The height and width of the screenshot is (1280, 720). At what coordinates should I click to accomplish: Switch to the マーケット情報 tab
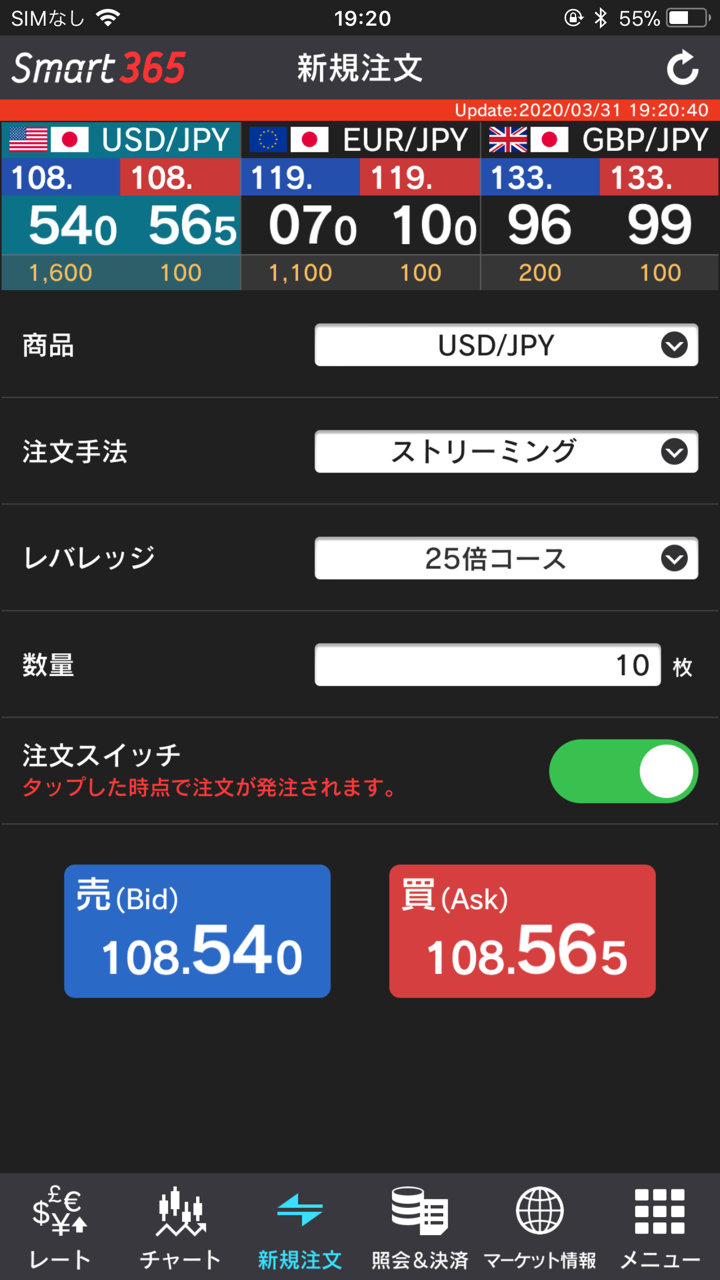[x=540, y=1227]
